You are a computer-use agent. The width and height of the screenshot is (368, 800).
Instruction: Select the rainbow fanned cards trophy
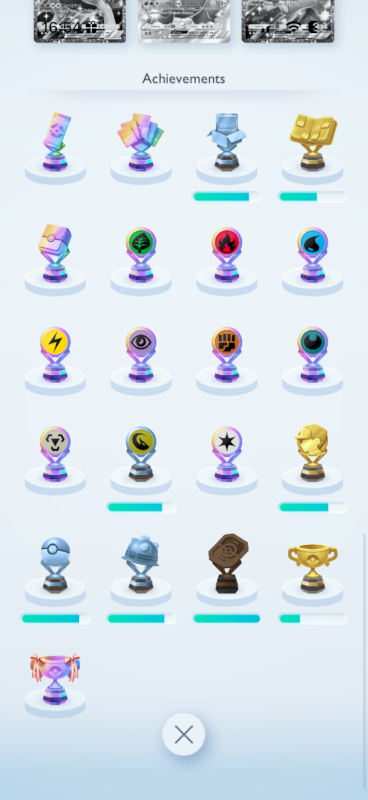[x=141, y=143]
